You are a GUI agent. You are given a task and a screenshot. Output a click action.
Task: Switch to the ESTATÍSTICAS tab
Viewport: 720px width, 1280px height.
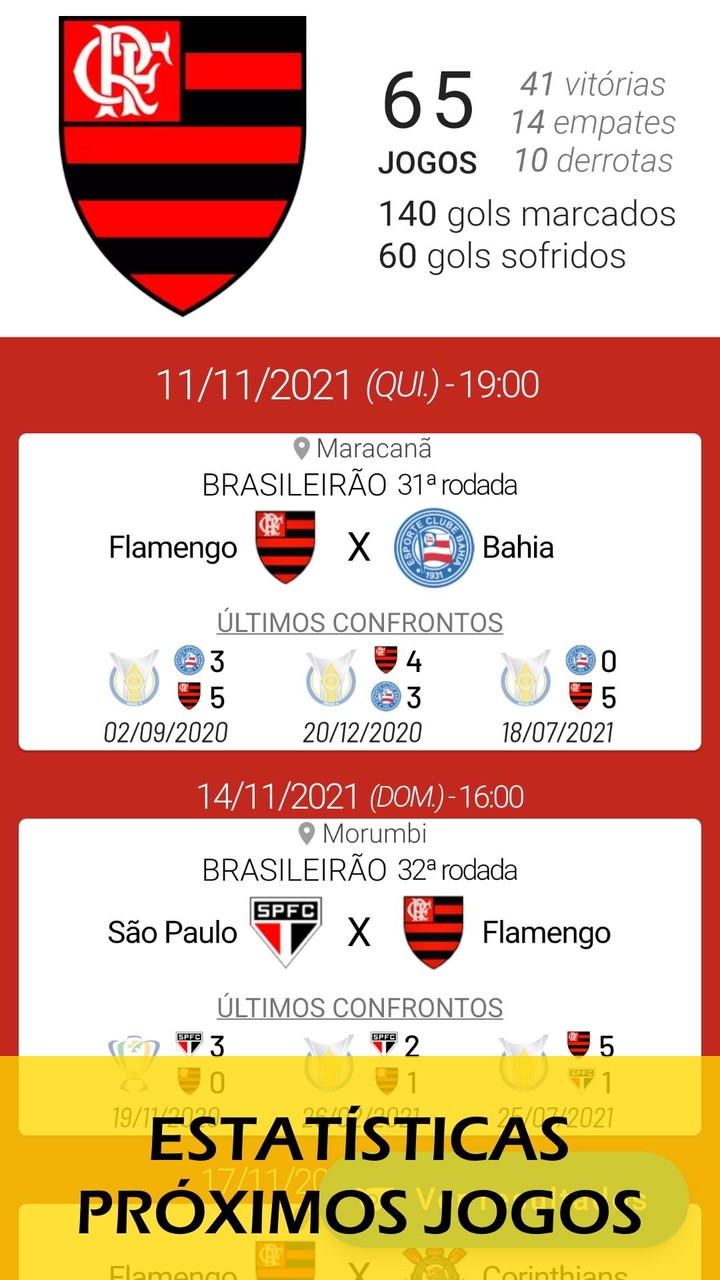360,1143
